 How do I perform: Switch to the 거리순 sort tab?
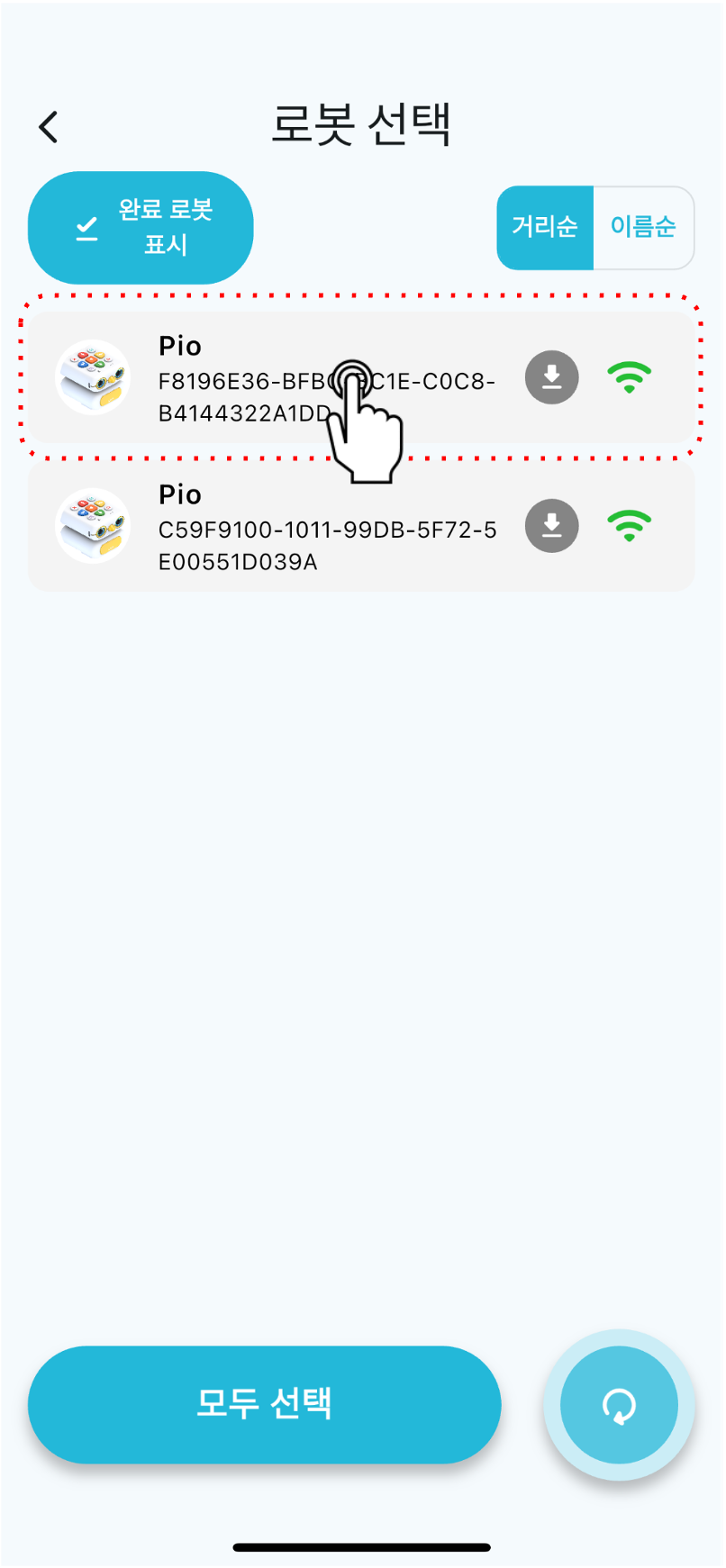(545, 228)
